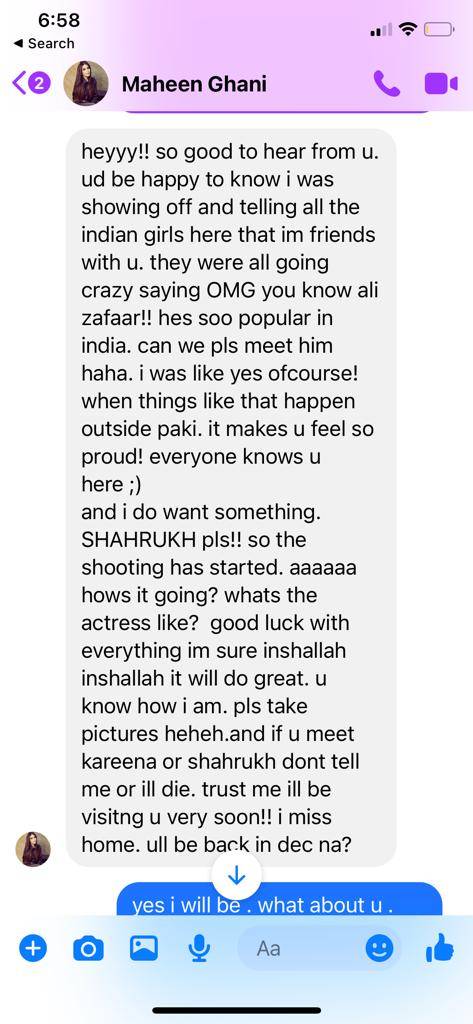473x1024 pixels.
Task: Return to Search via the status bar link
Action: pos(44,43)
